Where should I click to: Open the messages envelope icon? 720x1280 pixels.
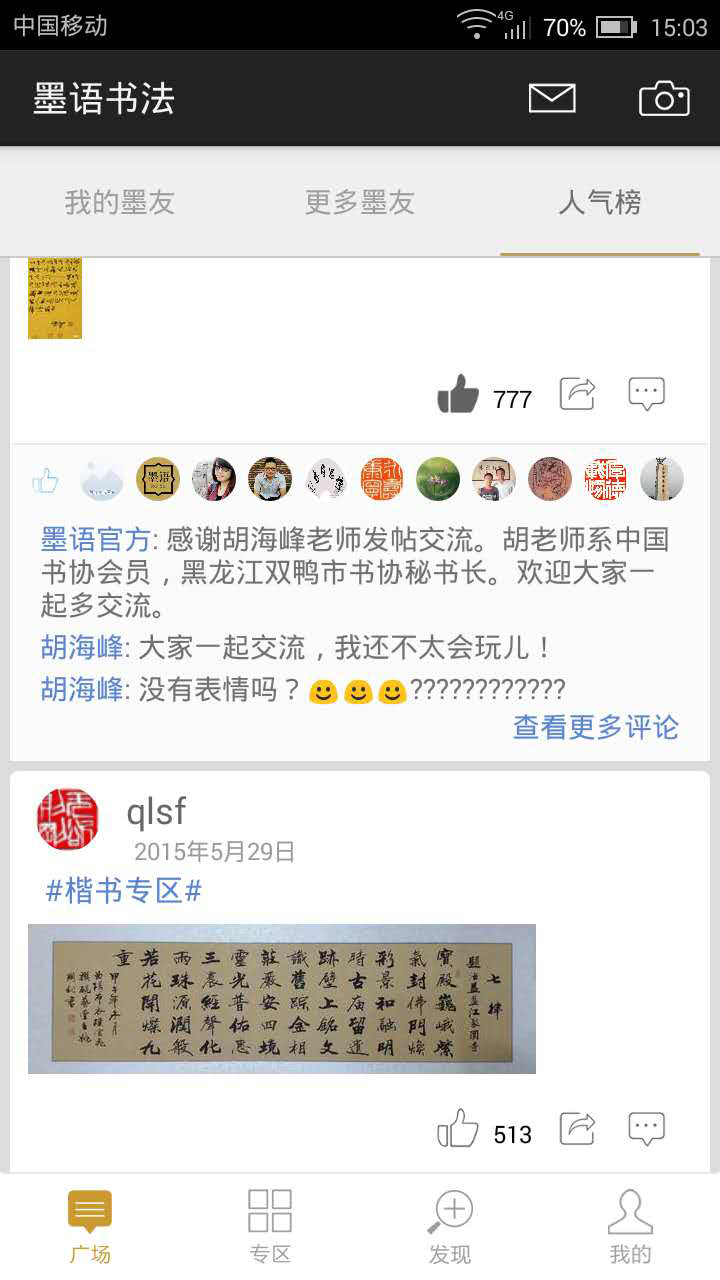pos(552,98)
